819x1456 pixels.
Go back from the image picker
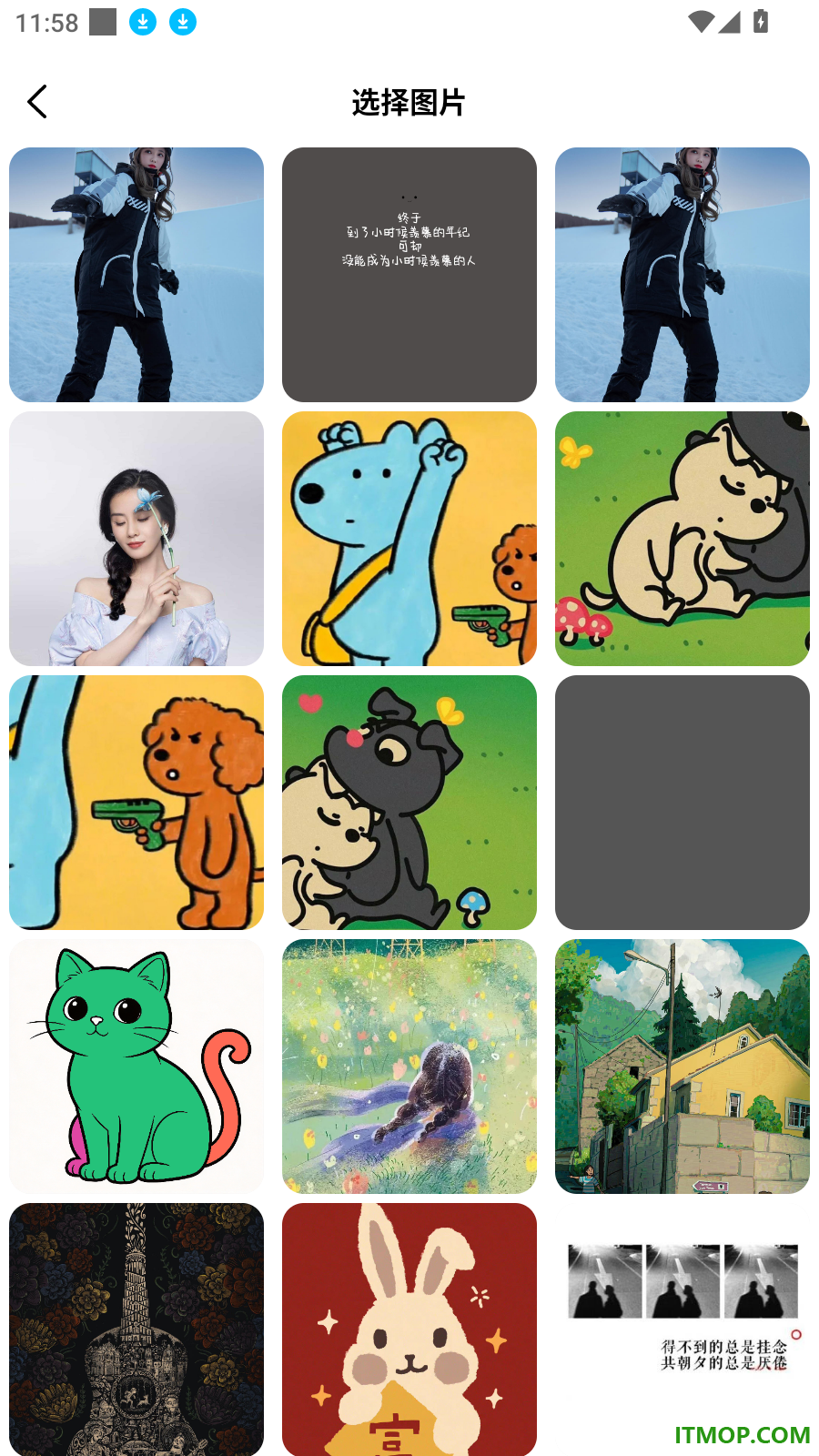tap(37, 102)
